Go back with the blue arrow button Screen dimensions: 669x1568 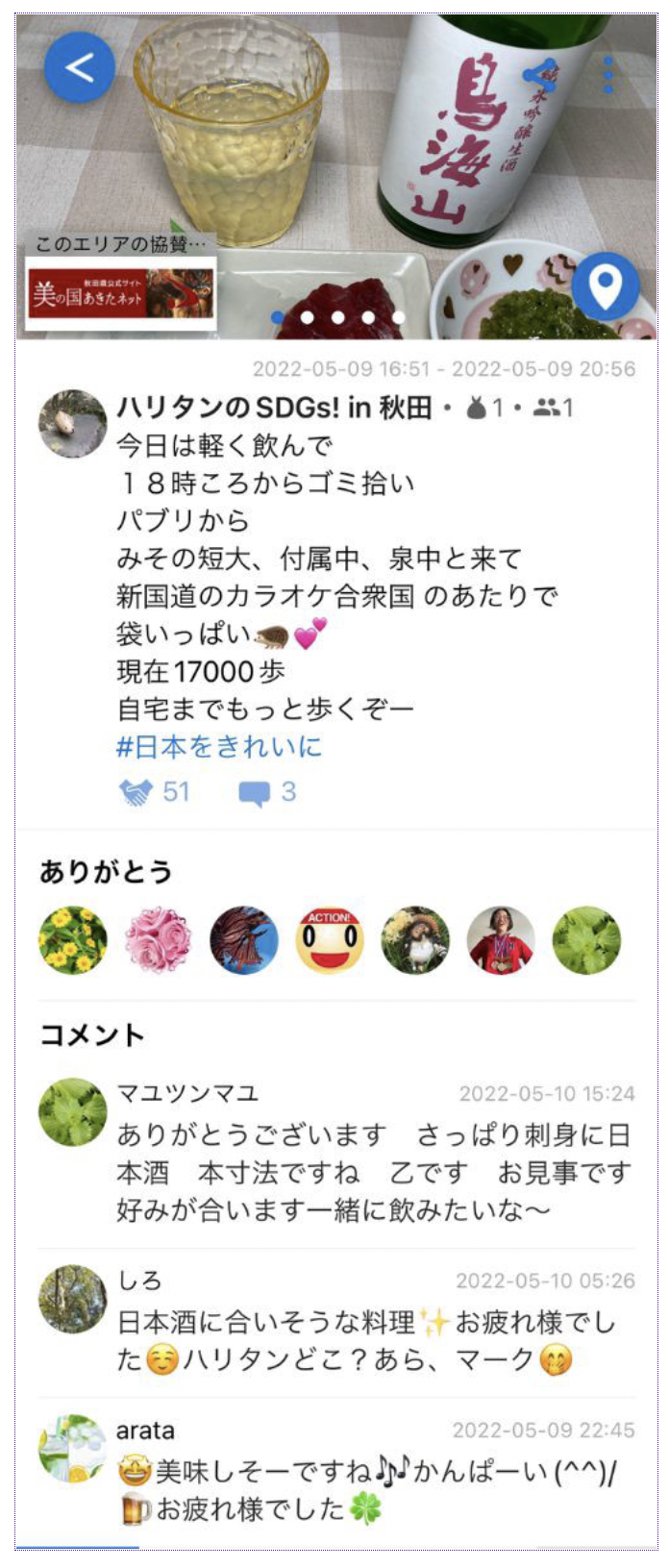(80, 67)
